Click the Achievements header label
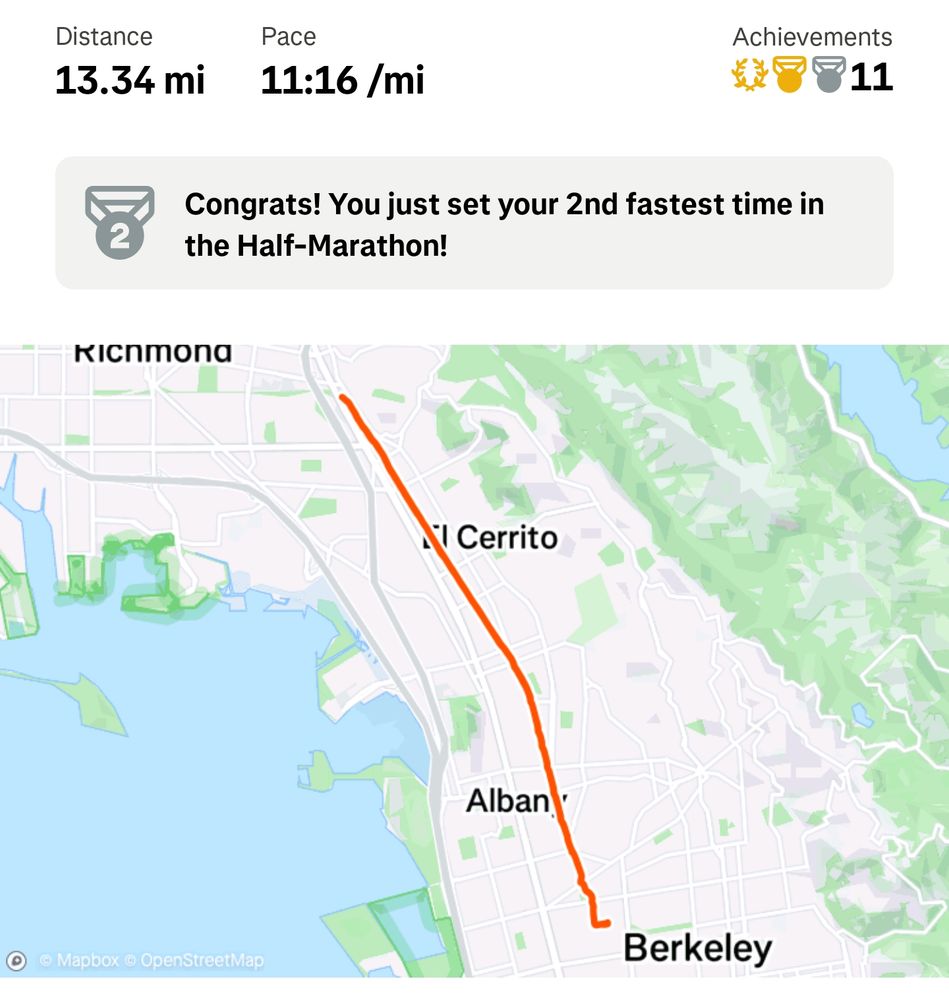949x1000 pixels. pos(812,37)
